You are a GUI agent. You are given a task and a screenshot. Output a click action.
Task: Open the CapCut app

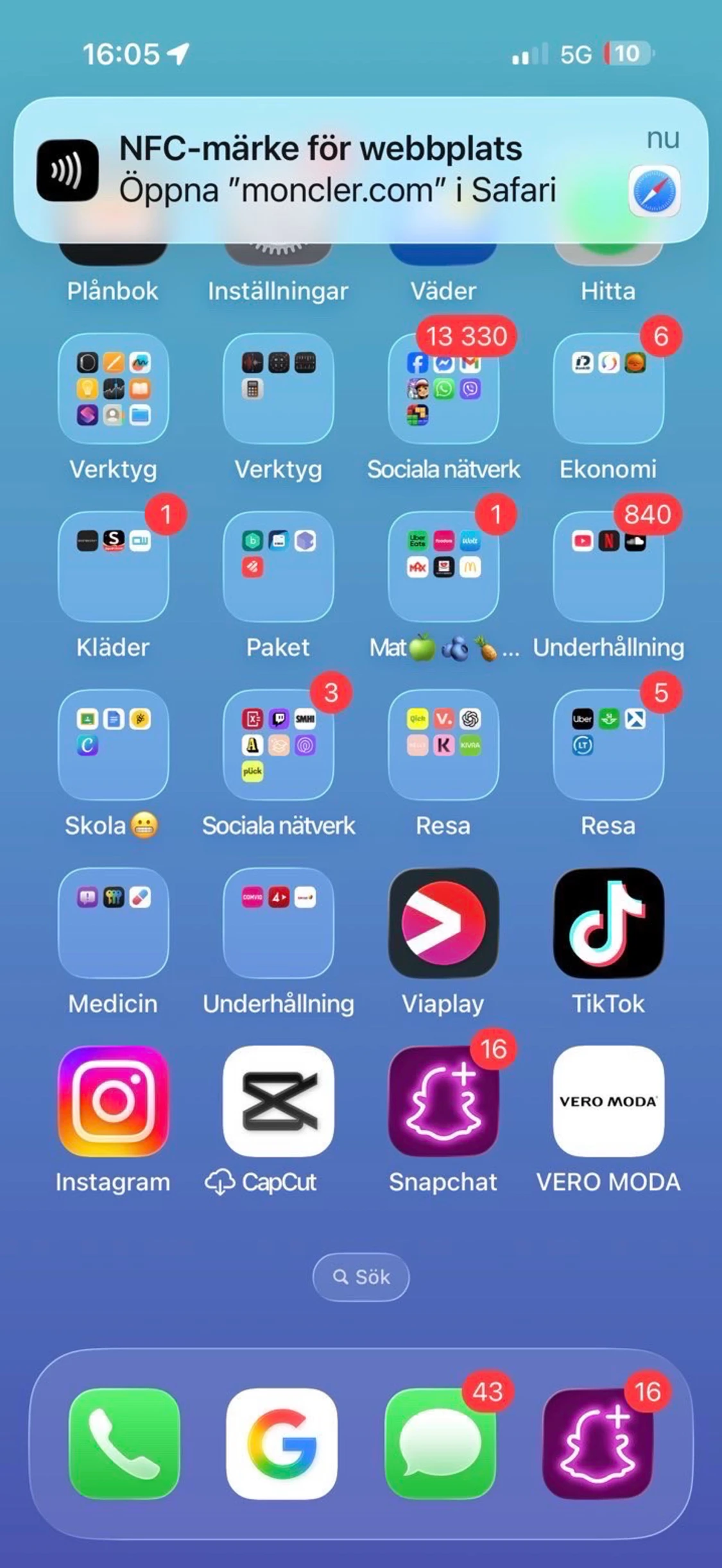click(x=278, y=1101)
